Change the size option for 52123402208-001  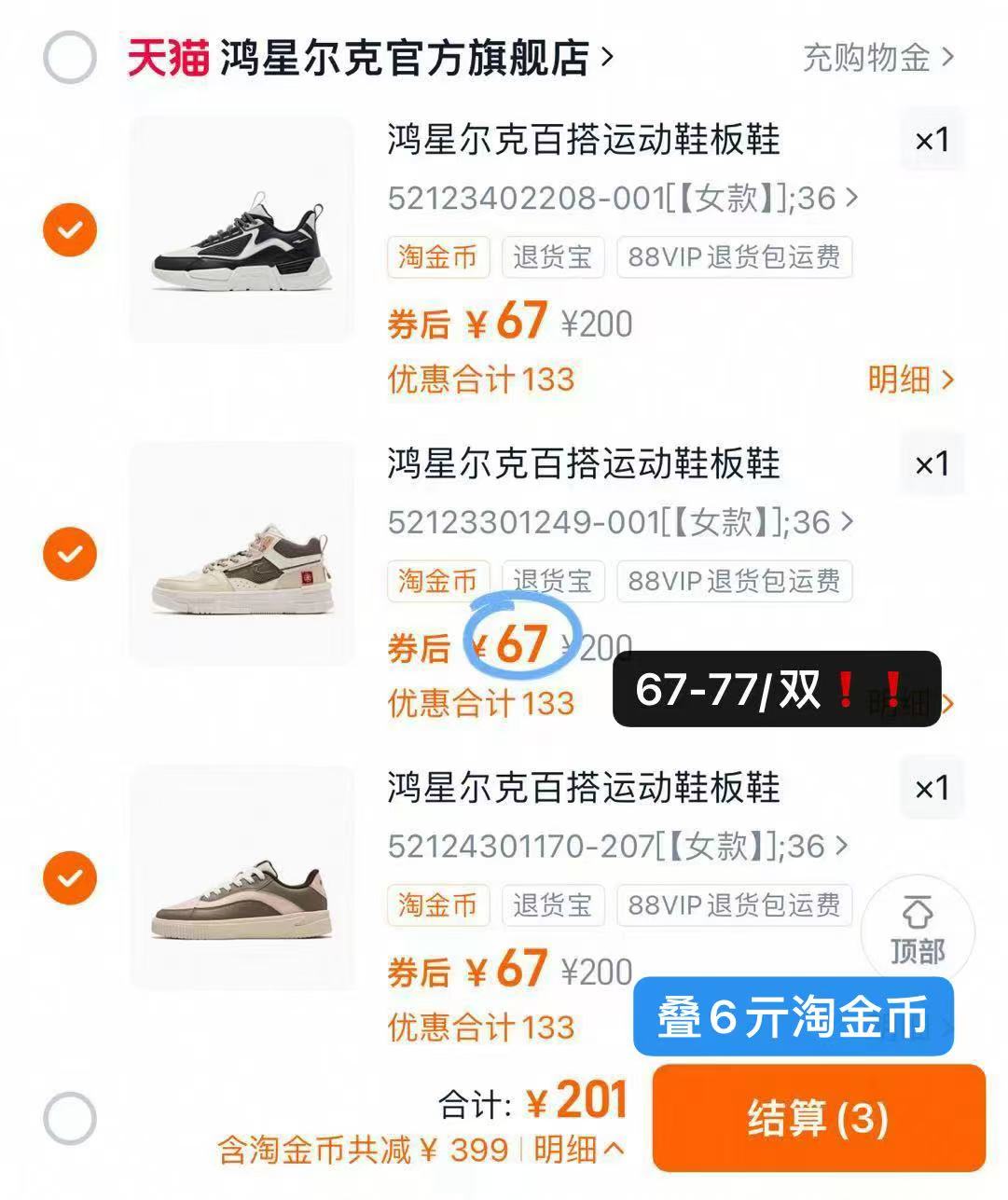click(x=621, y=198)
